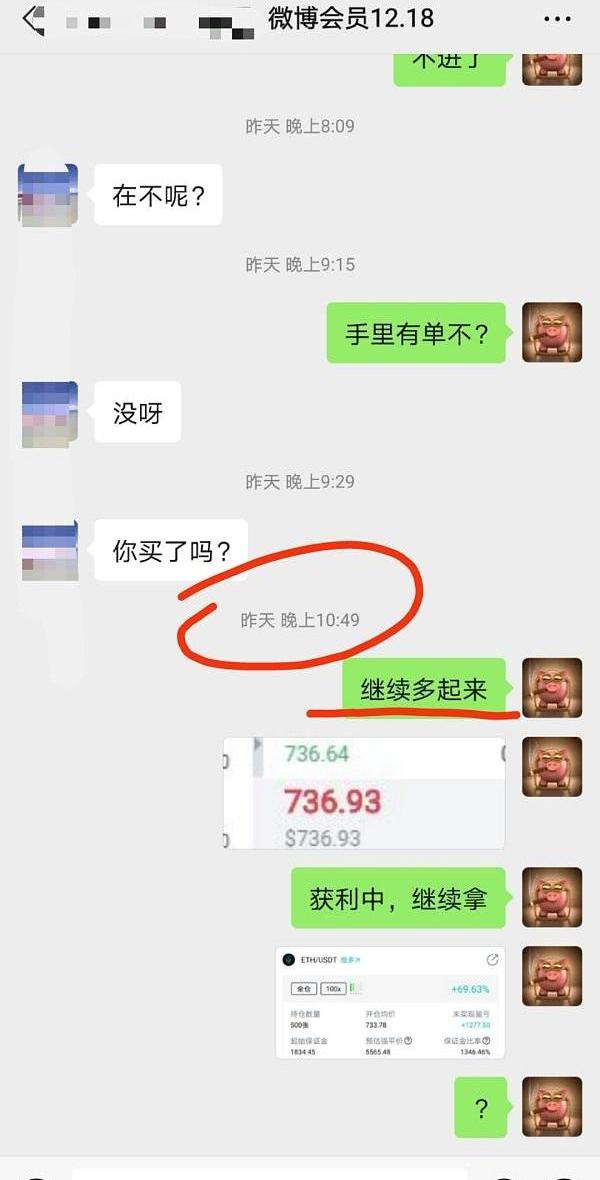The height and width of the screenshot is (1180, 600).
Task: Open the chat overflow menu
Action: [x=557, y=18]
